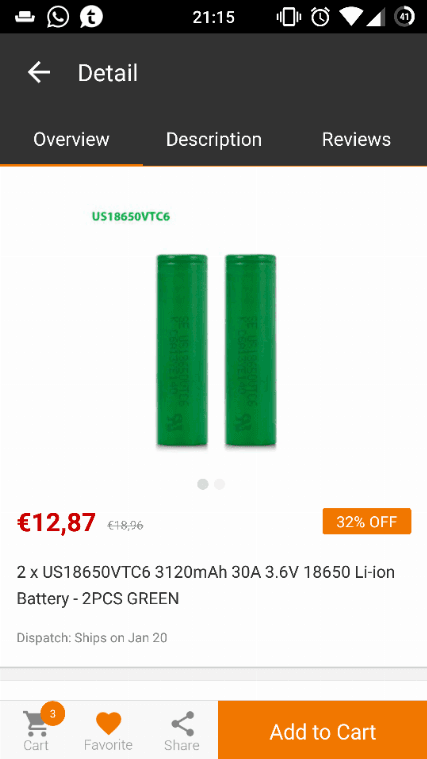The height and width of the screenshot is (759, 427).
Task: Switch to the Description tab
Action: [x=214, y=139]
